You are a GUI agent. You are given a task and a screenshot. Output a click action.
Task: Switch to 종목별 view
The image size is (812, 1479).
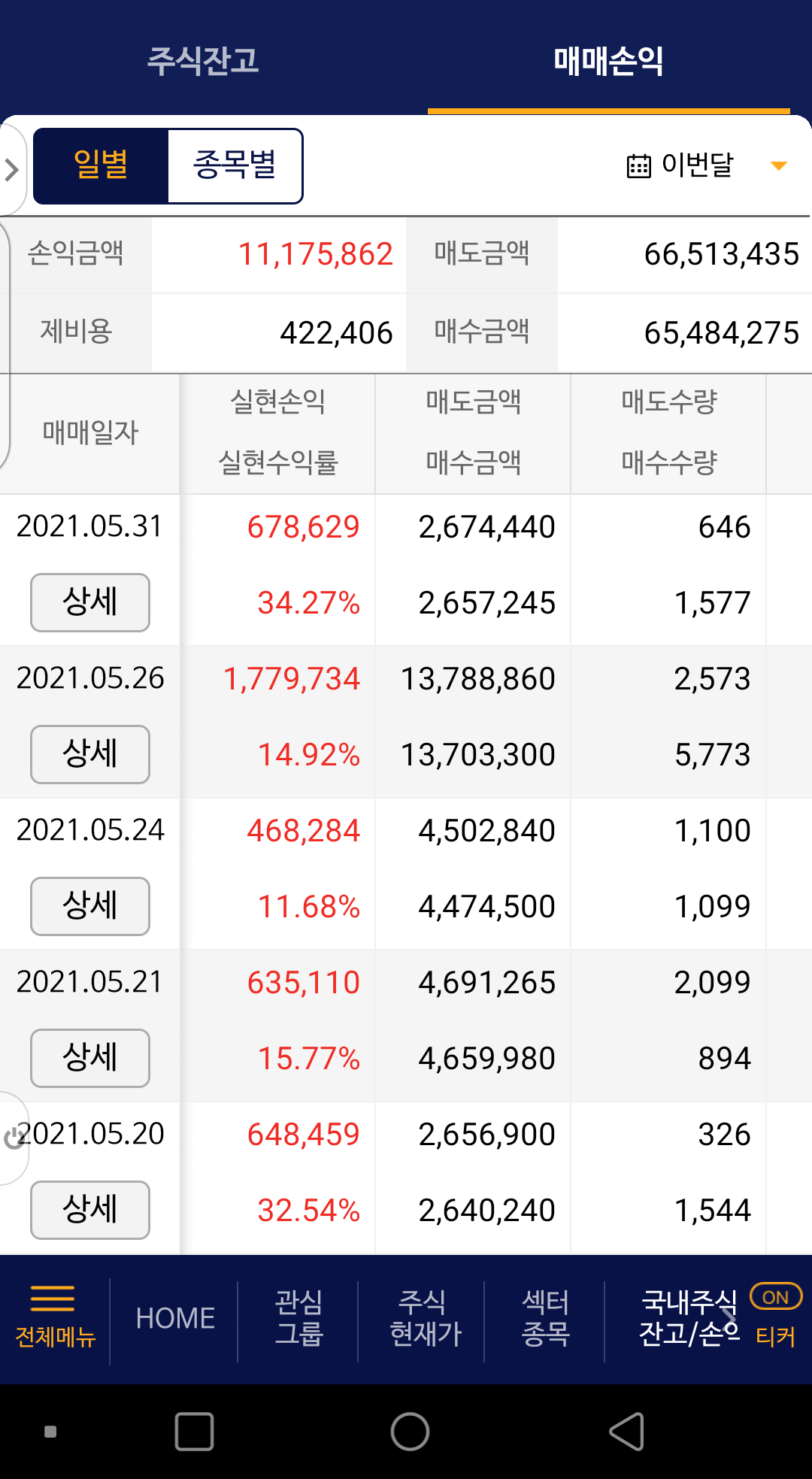[235, 165]
